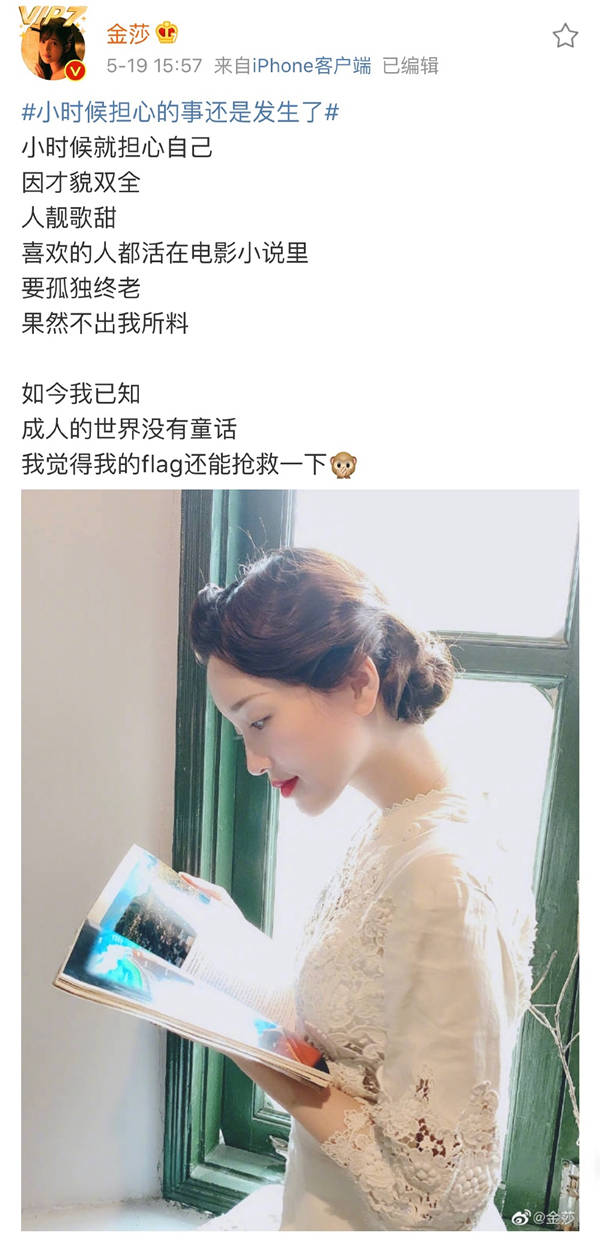This screenshot has width=600, height=1240.
Task: Favorite this post with the star icon
Action: [565, 36]
